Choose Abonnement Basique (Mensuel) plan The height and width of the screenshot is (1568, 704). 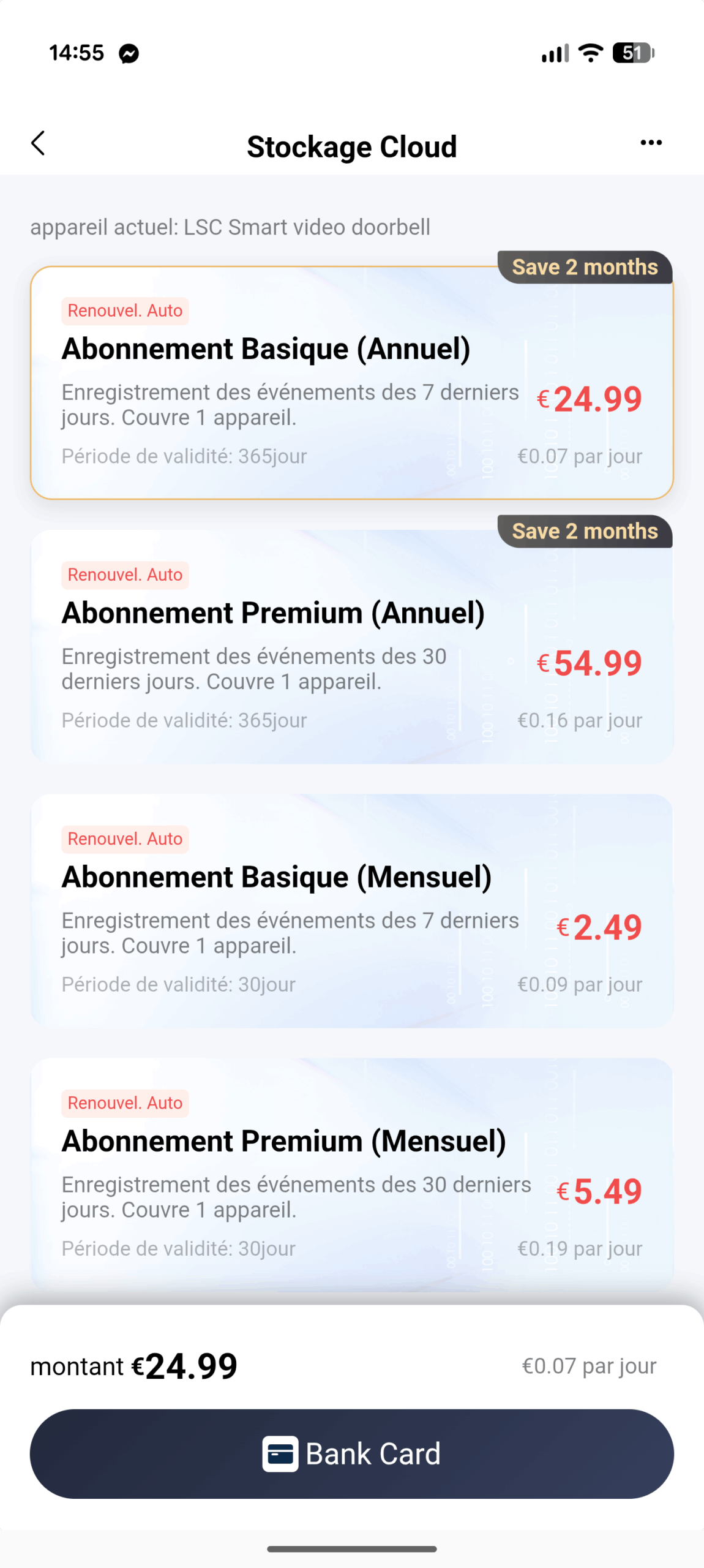(x=351, y=911)
